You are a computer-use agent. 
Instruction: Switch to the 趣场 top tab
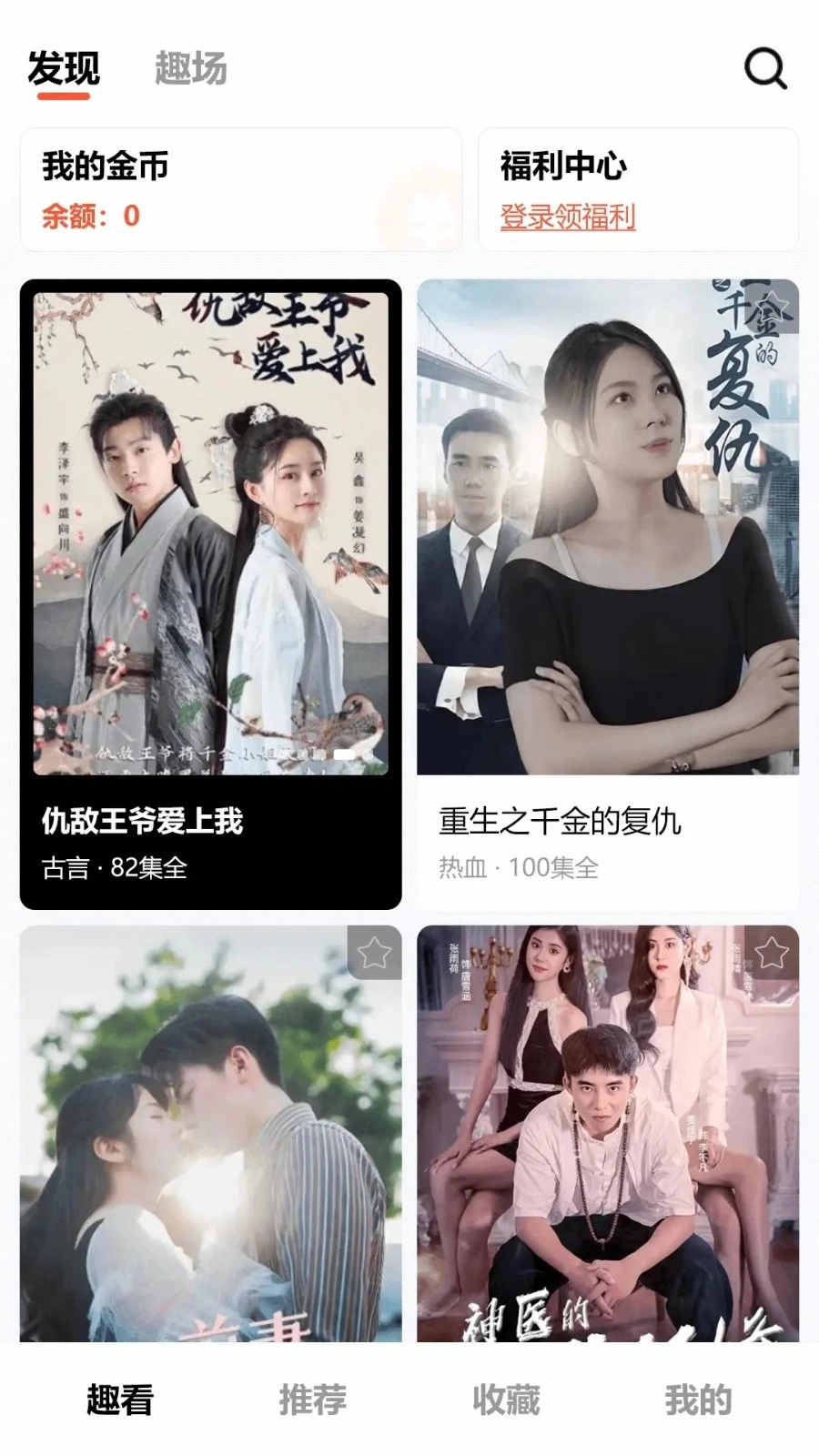click(190, 69)
